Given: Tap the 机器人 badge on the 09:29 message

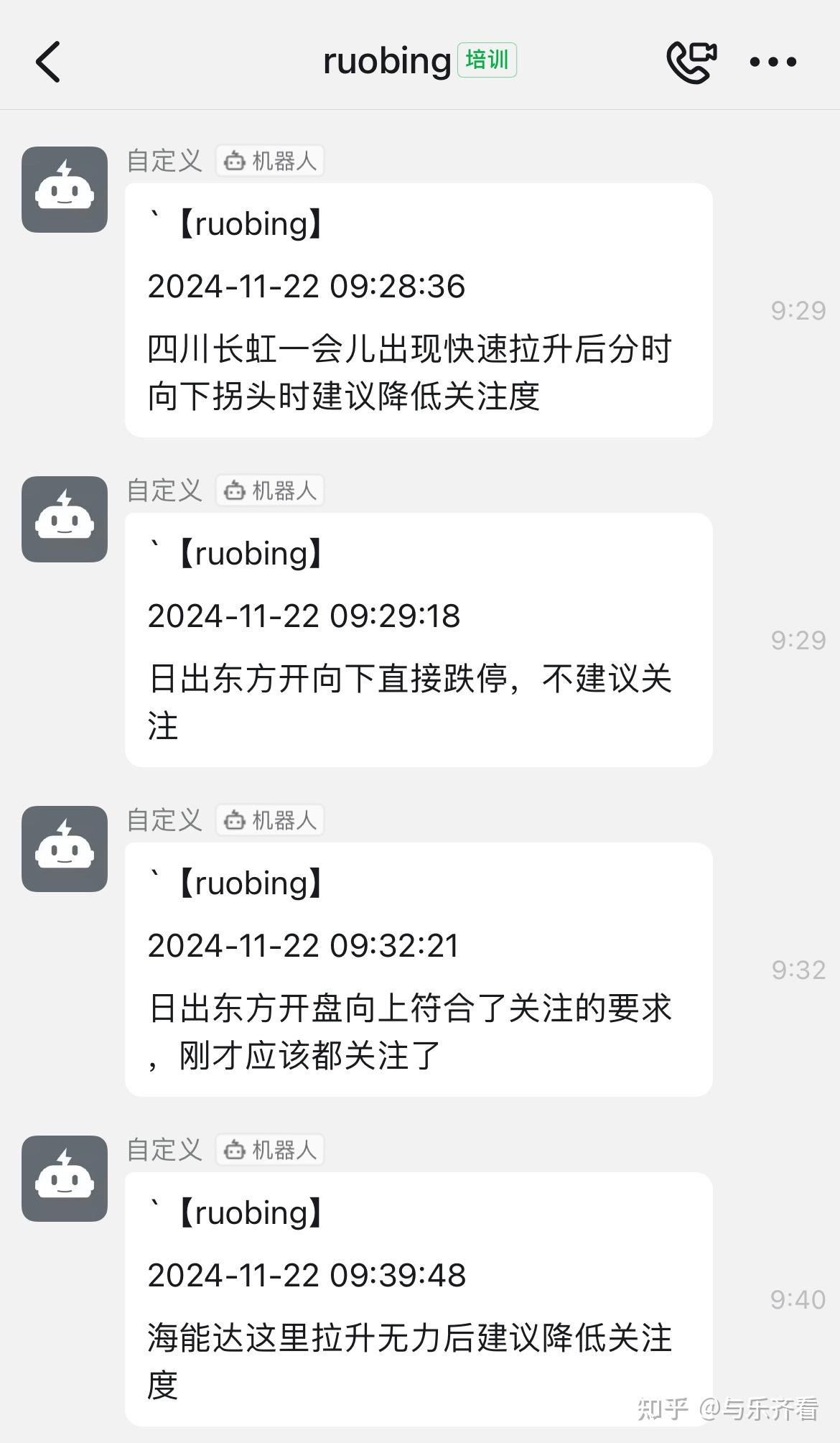Looking at the screenshot, I should [269, 491].
